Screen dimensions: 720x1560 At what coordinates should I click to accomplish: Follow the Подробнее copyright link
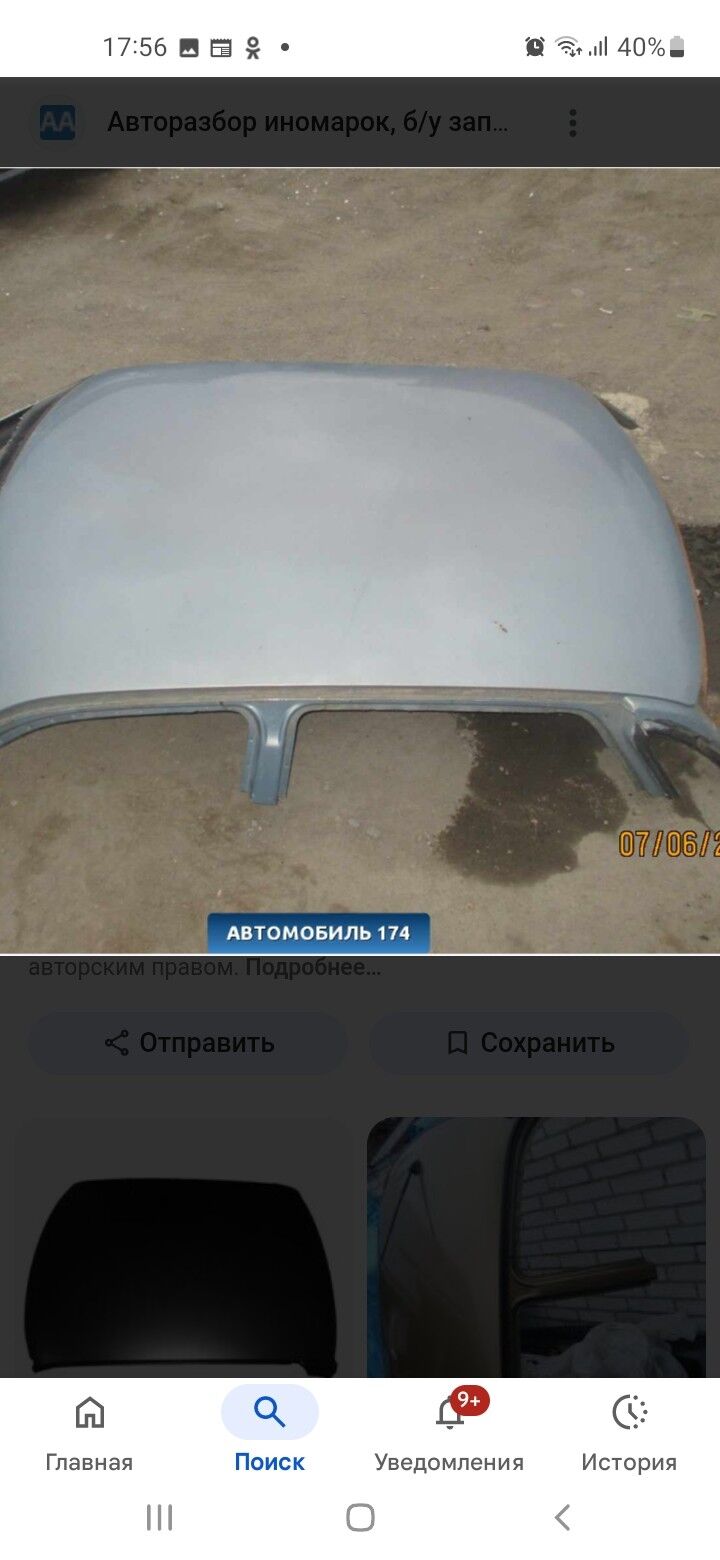[x=313, y=968]
